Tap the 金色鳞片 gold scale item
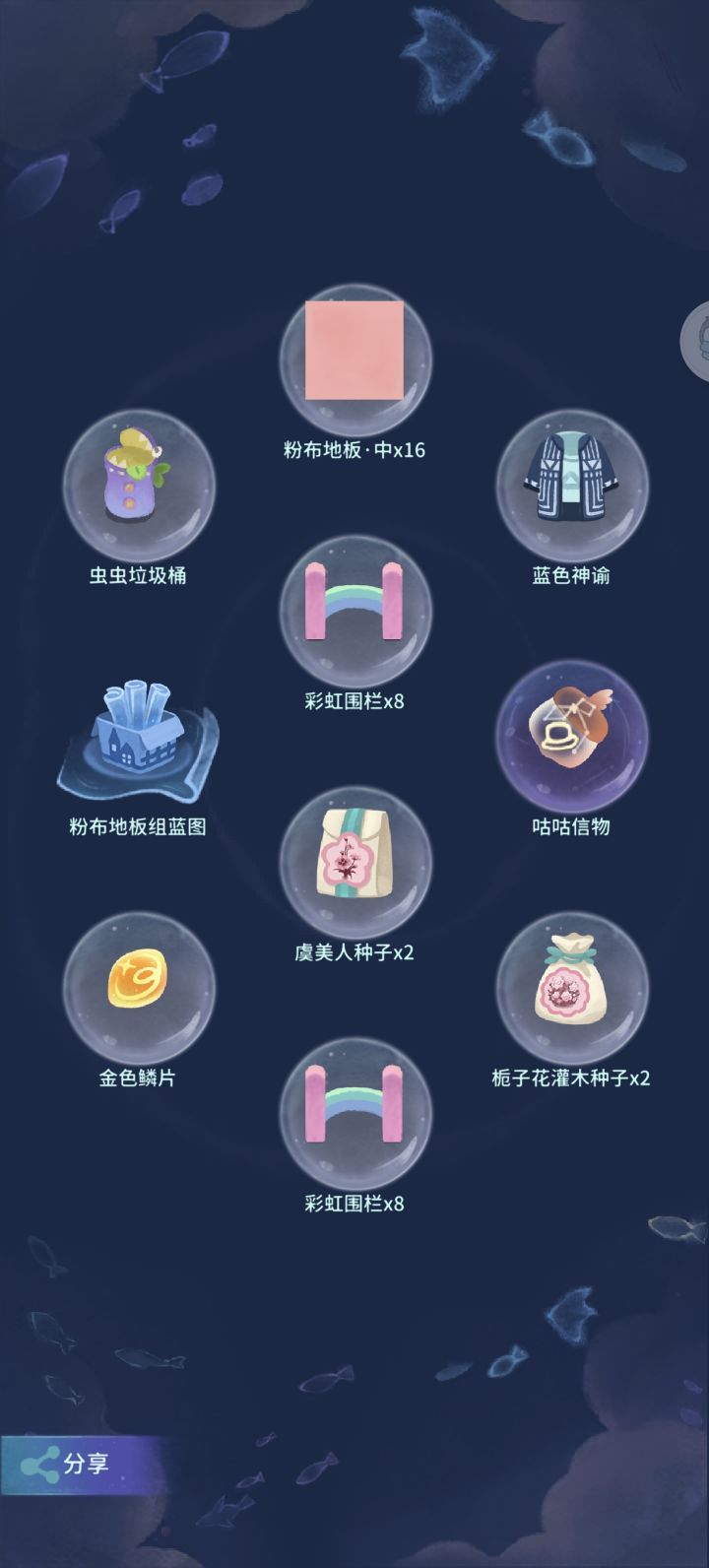This screenshot has height=1568, width=709. [x=139, y=988]
